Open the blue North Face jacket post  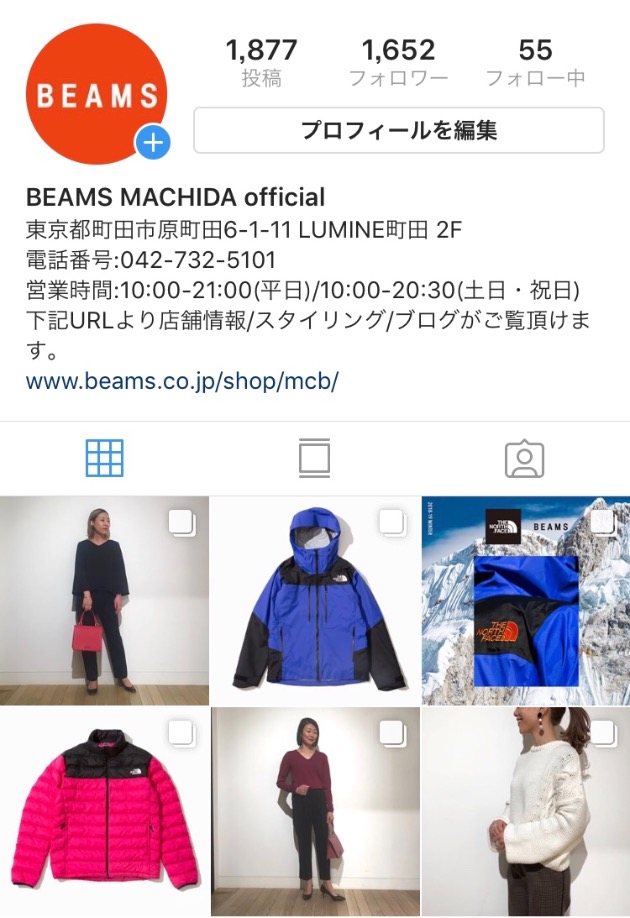(x=314, y=601)
